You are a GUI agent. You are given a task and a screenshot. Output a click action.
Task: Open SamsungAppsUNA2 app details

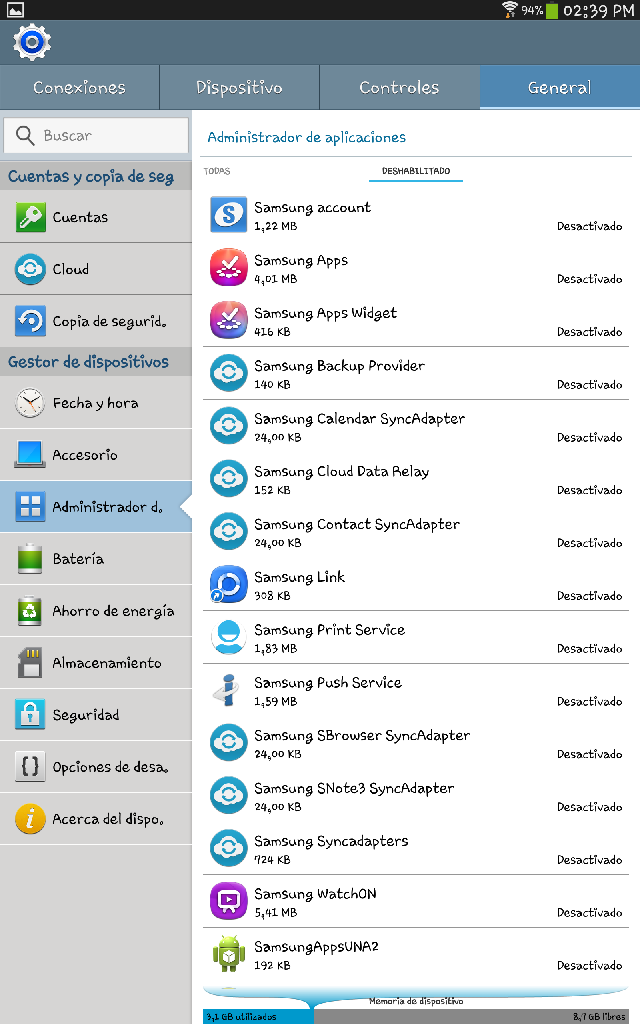click(x=415, y=955)
